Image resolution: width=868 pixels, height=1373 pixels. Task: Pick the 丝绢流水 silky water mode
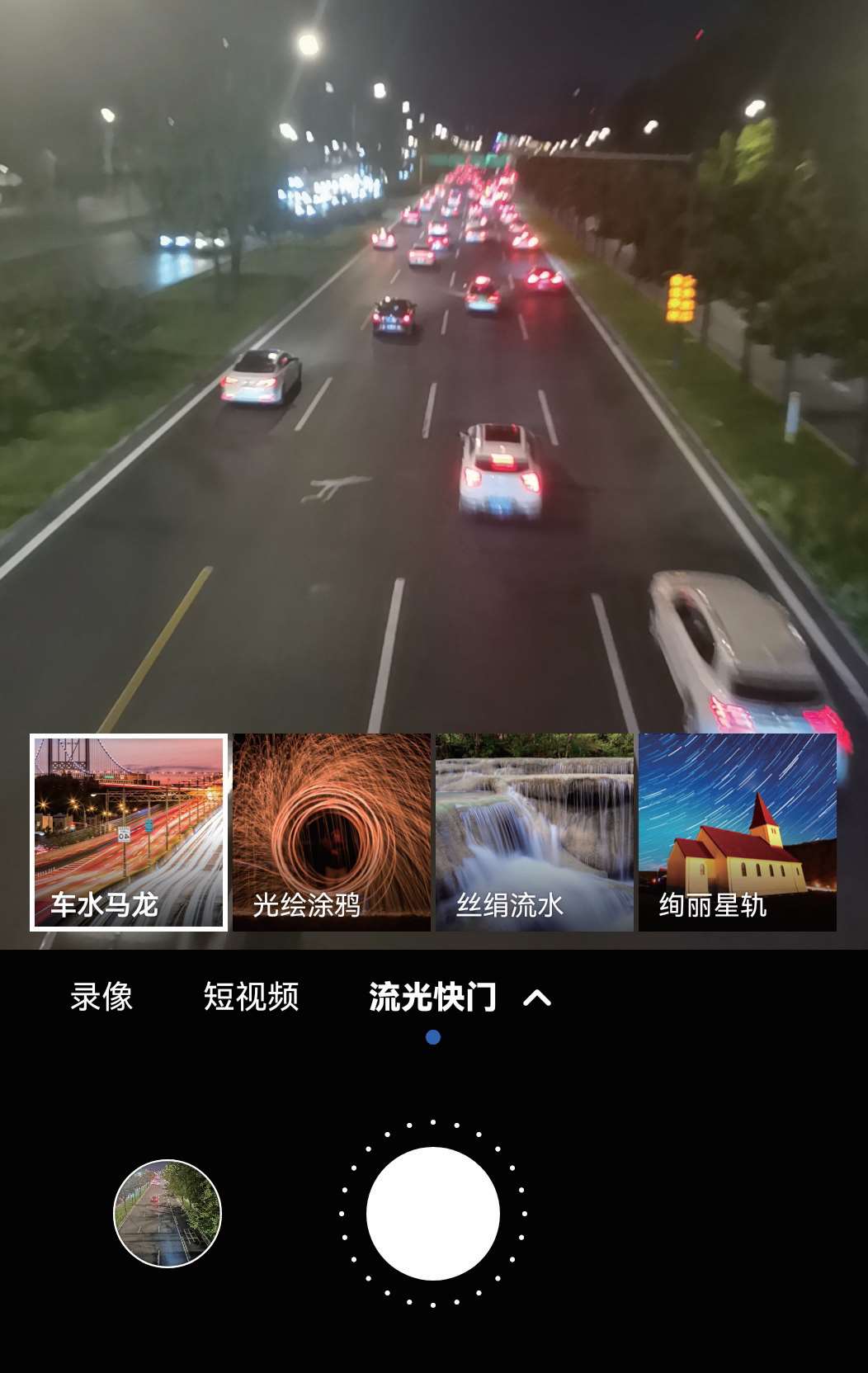(535, 832)
